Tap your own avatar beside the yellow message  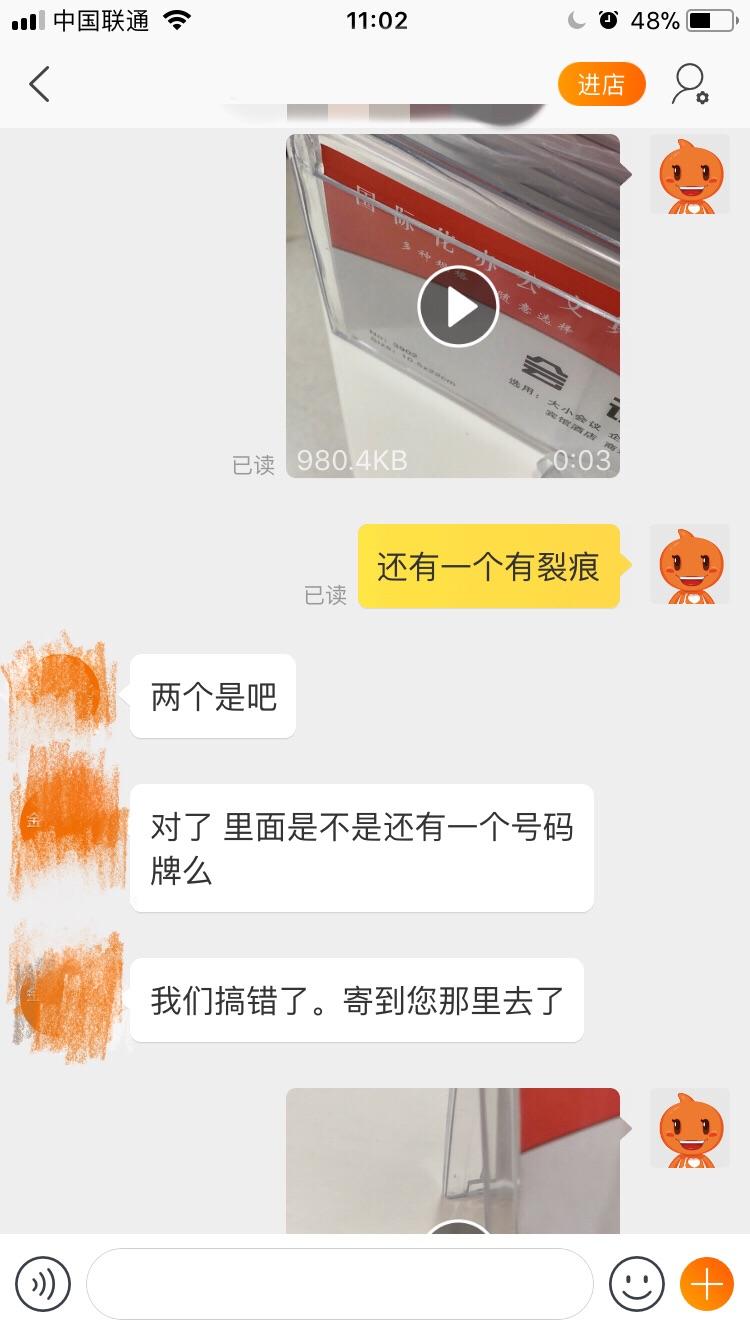coord(689,565)
